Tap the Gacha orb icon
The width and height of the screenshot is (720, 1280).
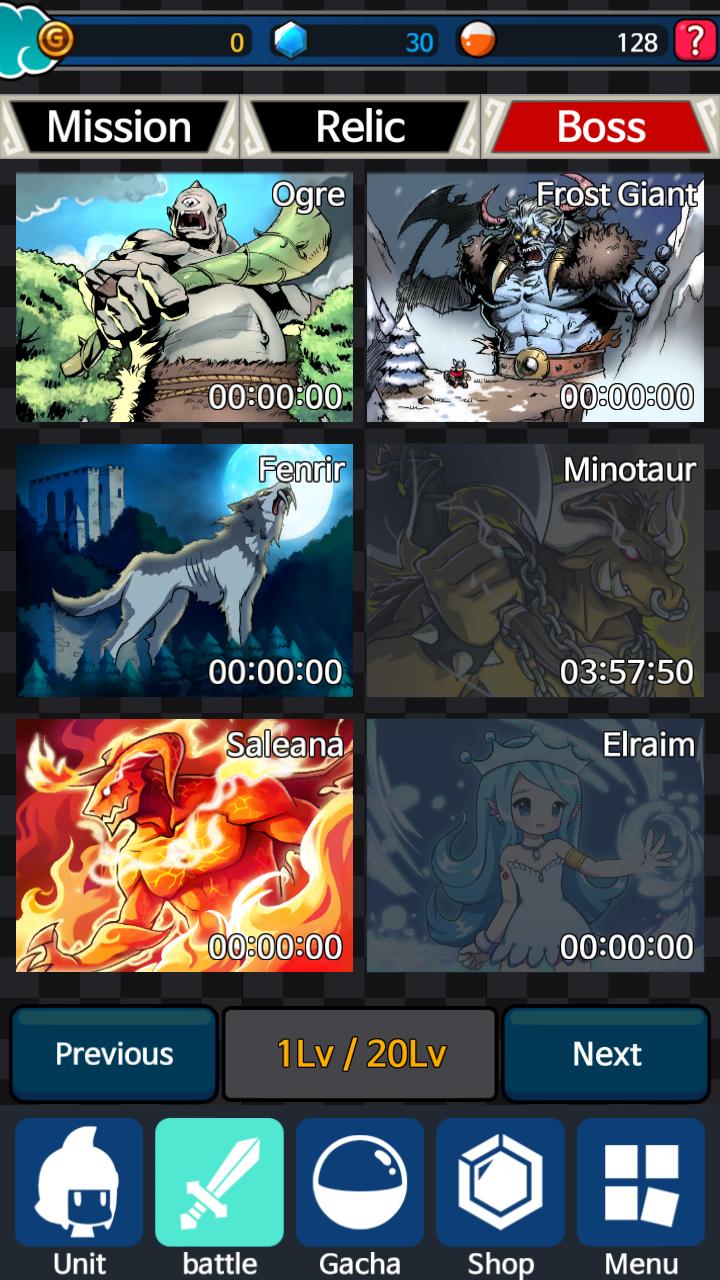click(360, 1183)
